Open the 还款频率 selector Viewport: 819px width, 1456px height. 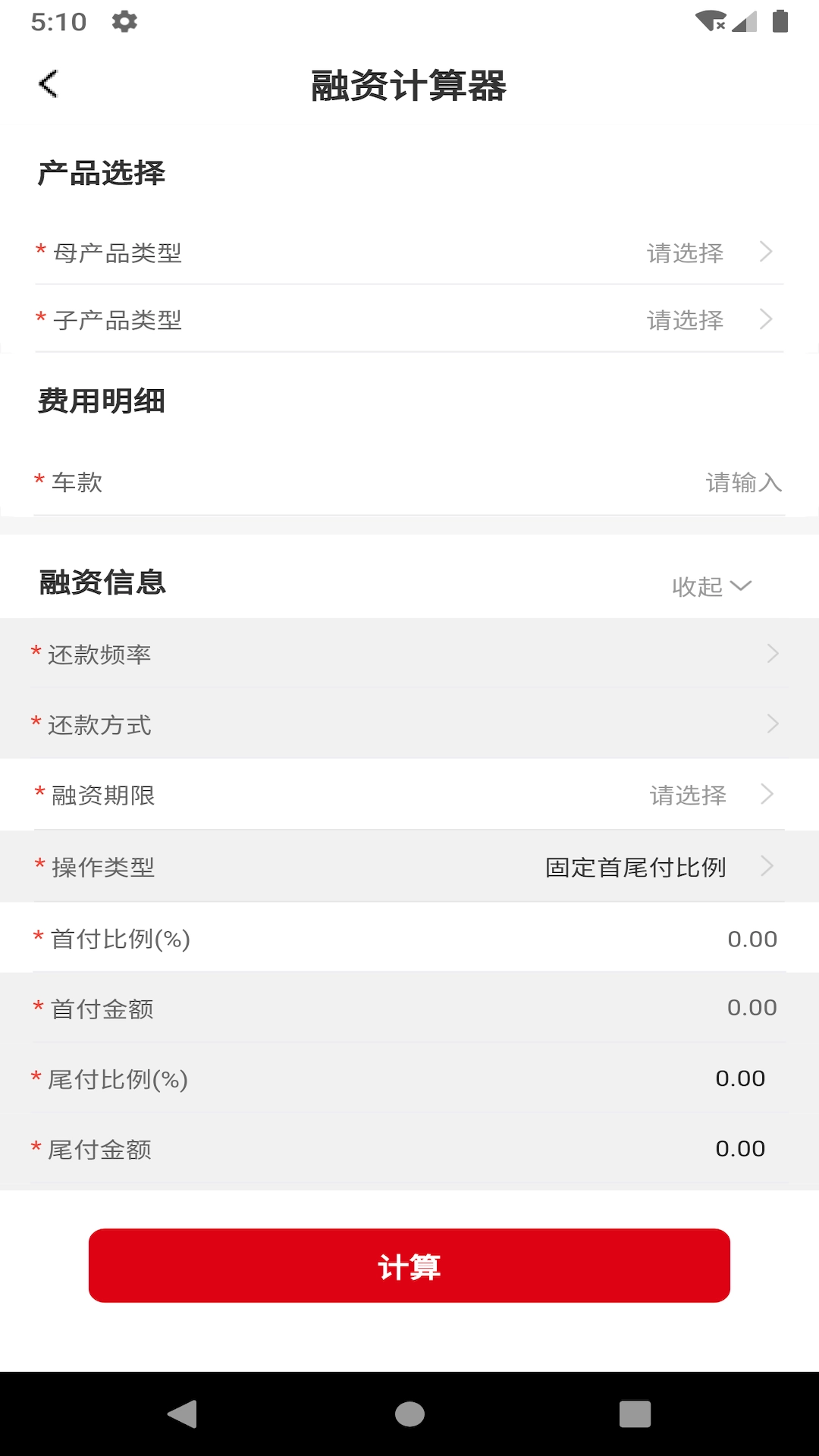tap(409, 654)
